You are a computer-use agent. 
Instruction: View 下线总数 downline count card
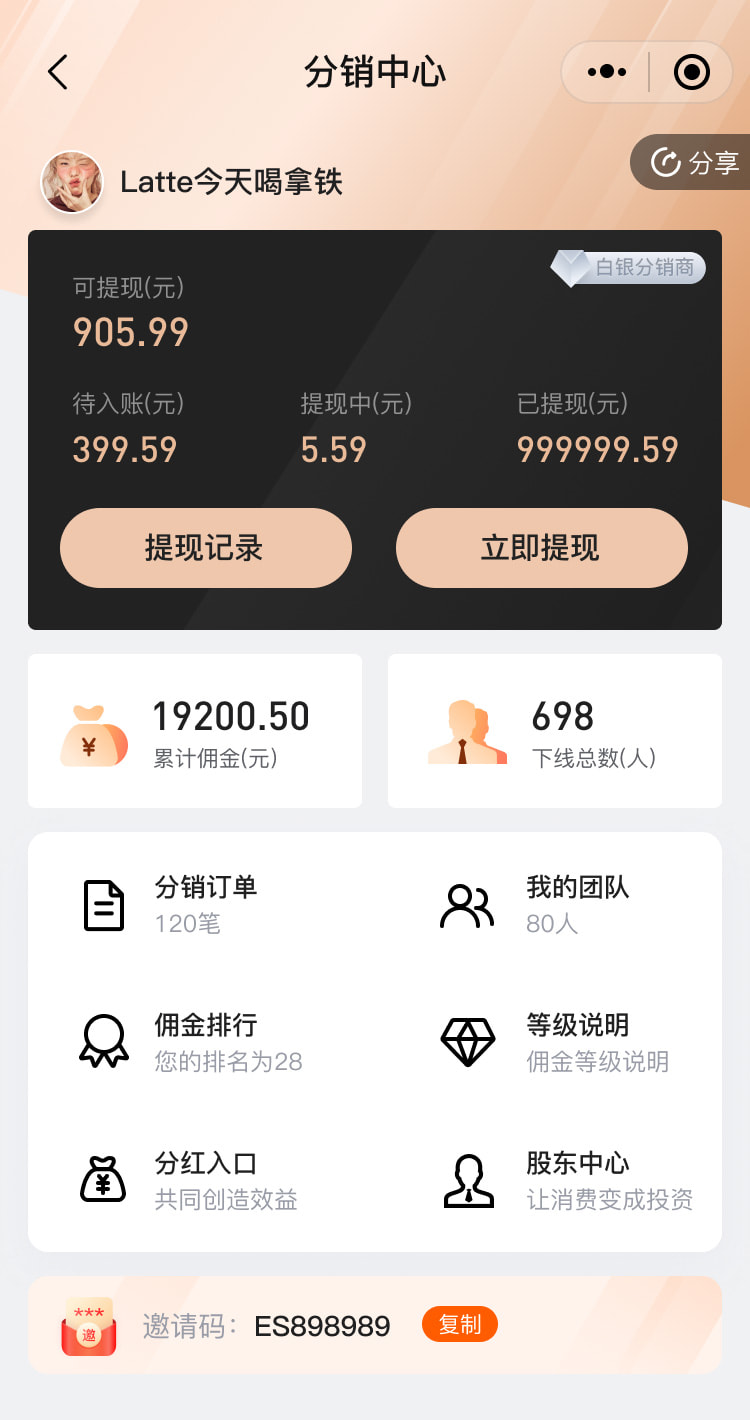[555, 731]
